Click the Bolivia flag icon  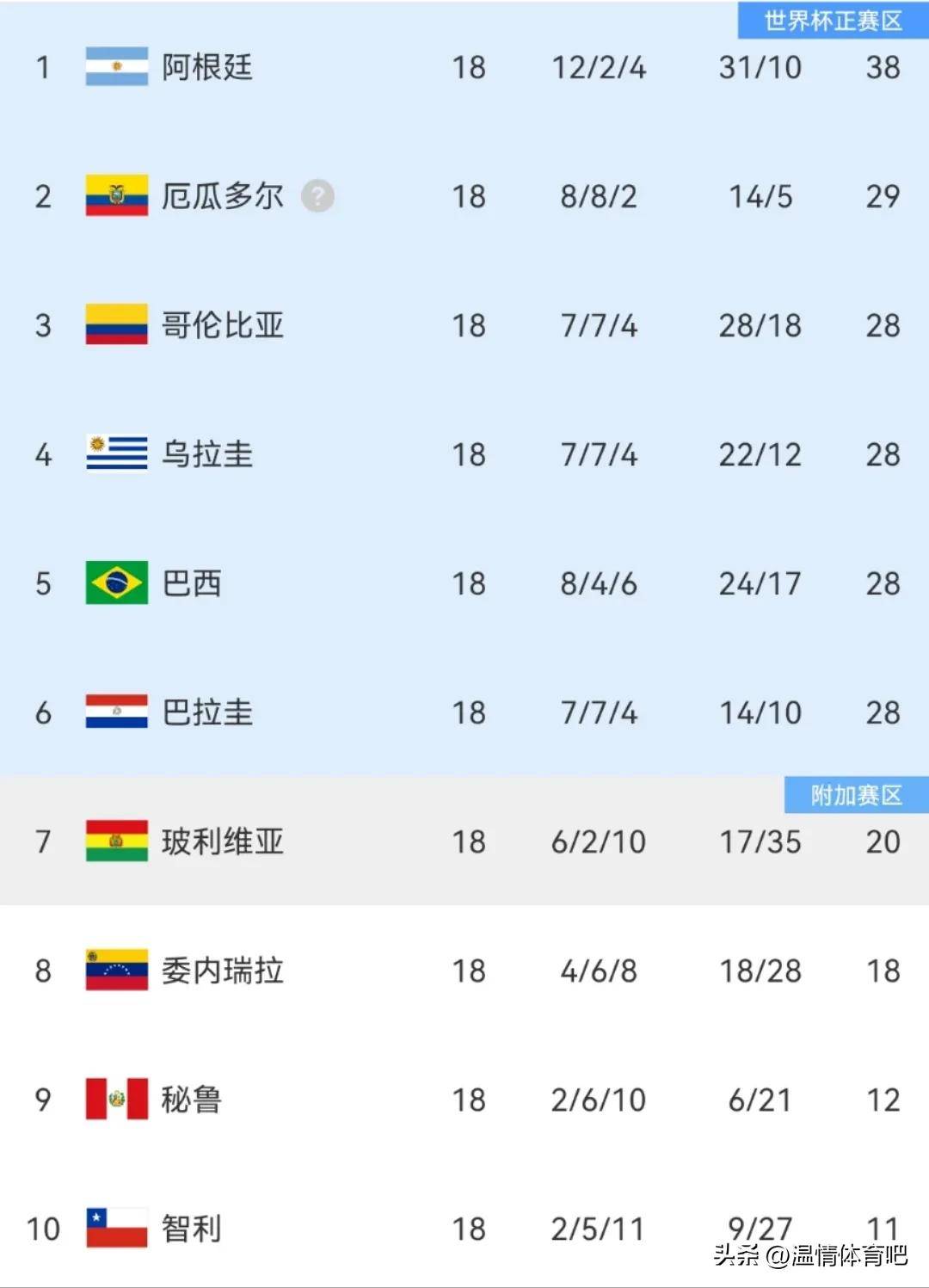pos(119,842)
